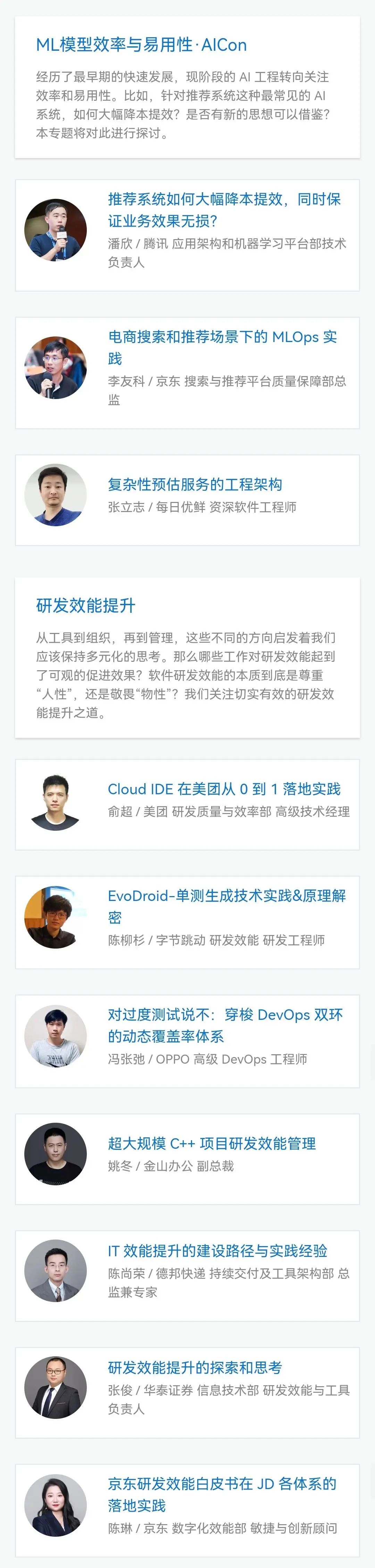
Task: Open 陈尚荣's IT 效能提升的建设路径 talk
Action: tap(217, 1250)
